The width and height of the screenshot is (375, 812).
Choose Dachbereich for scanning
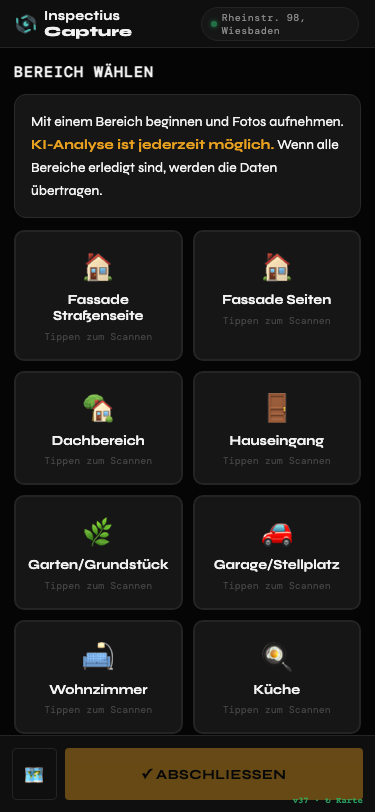coord(98,428)
